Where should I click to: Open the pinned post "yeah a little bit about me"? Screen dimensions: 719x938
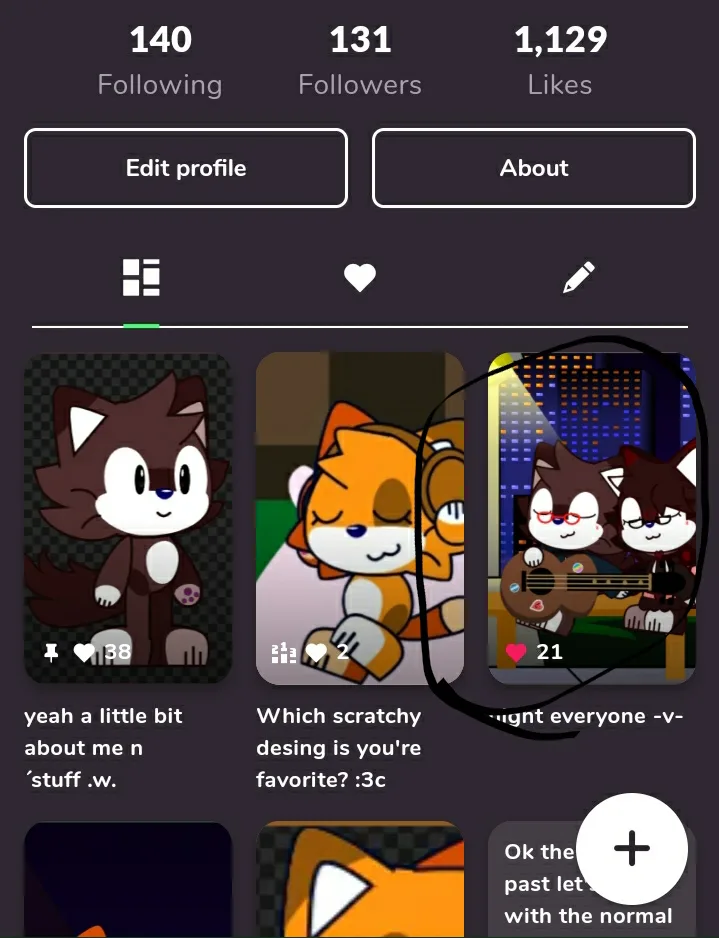click(x=128, y=518)
